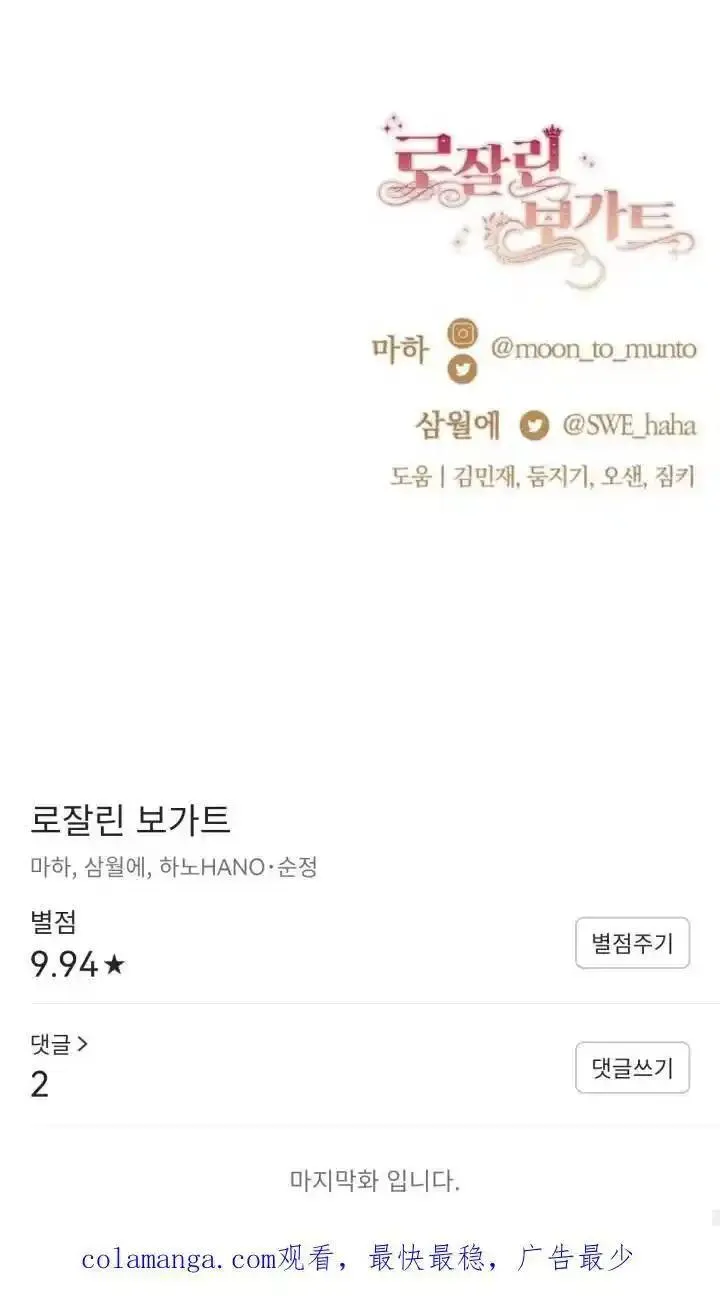Tap the 별점주기 button to rate

tap(632, 942)
